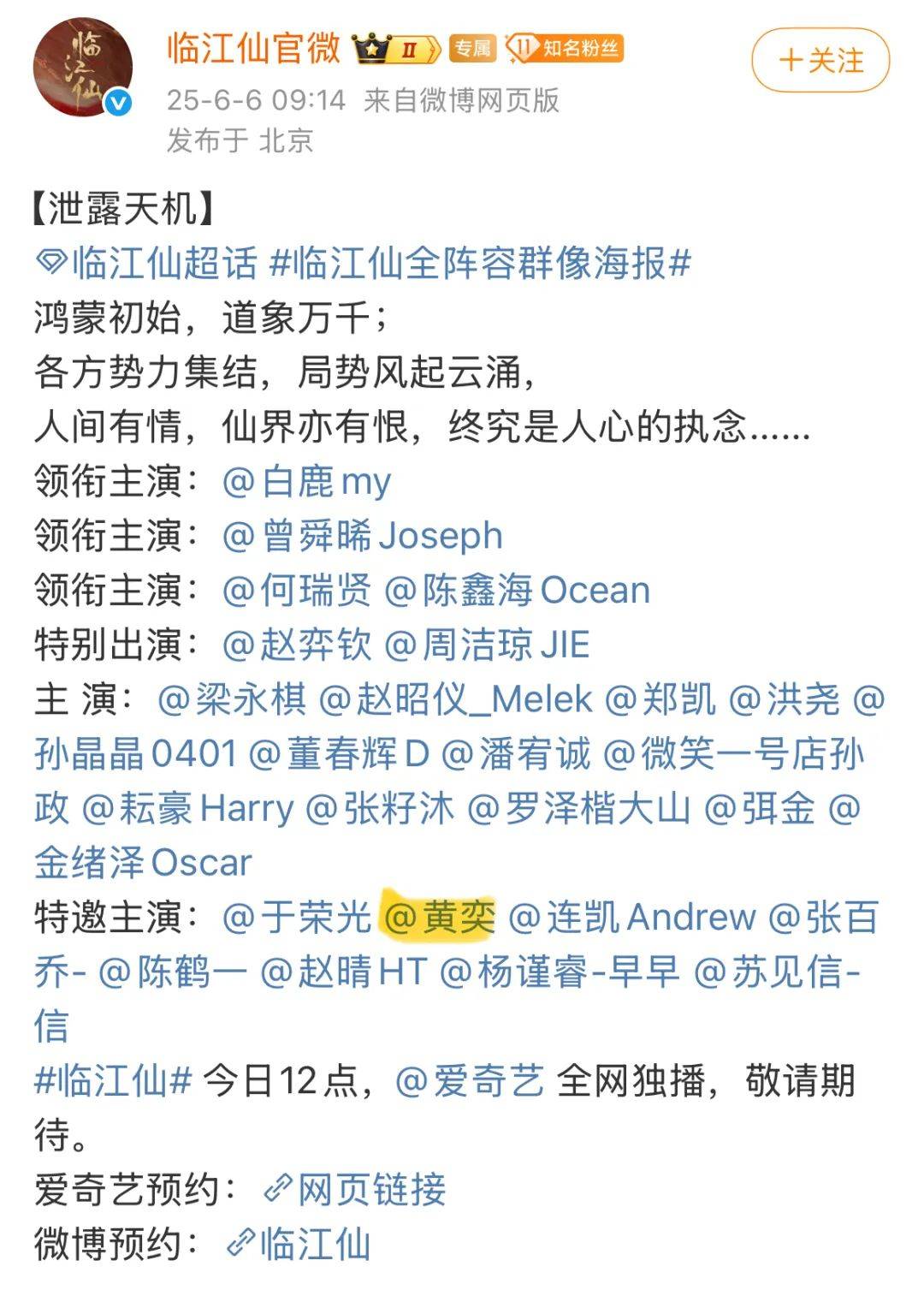924x1290 pixels.
Task: Visit @陈鑫海Ocean profile mention
Action: tap(517, 591)
